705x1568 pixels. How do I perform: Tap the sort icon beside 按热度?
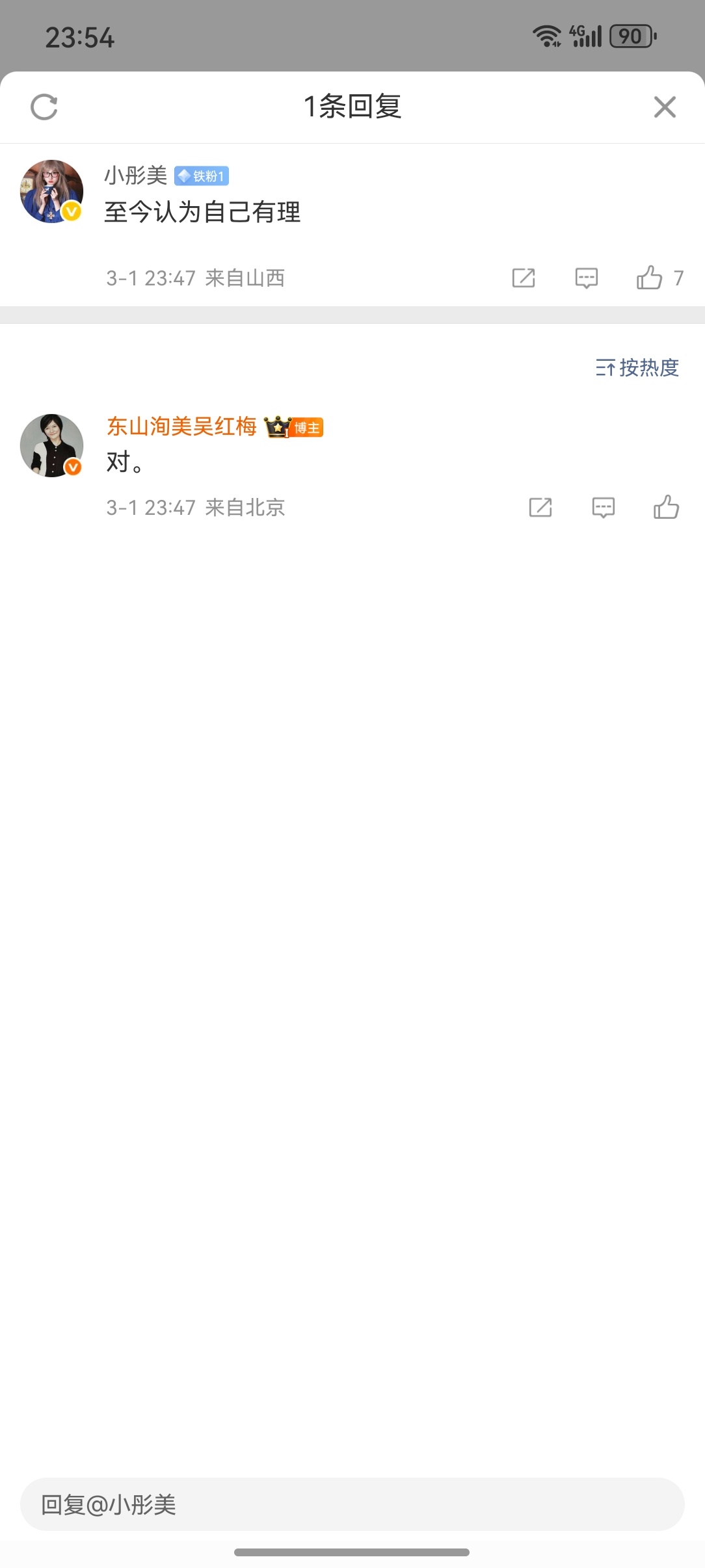coord(607,369)
